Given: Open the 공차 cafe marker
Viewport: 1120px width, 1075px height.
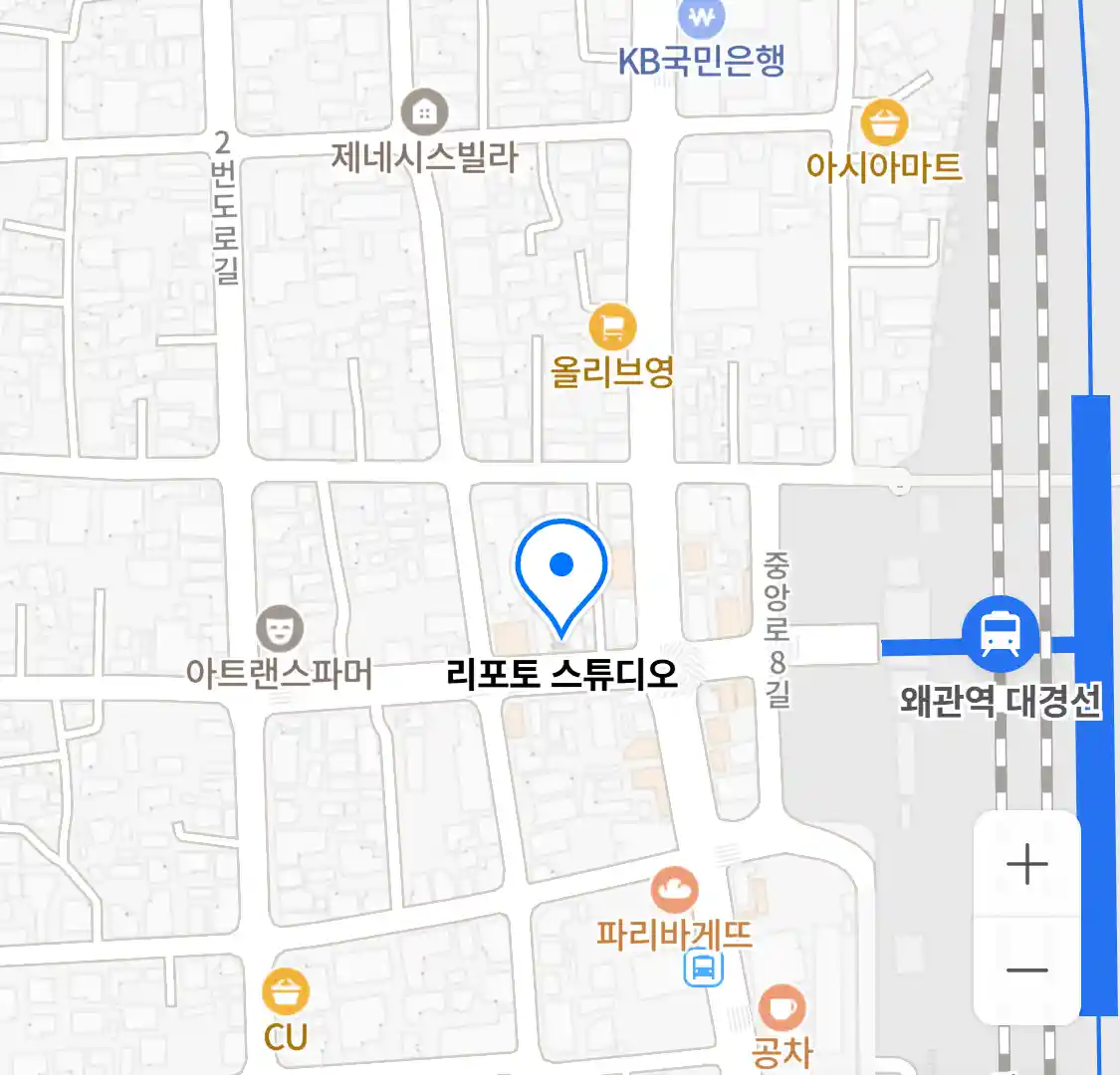Looking at the screenshot, I should point(782,1009).
